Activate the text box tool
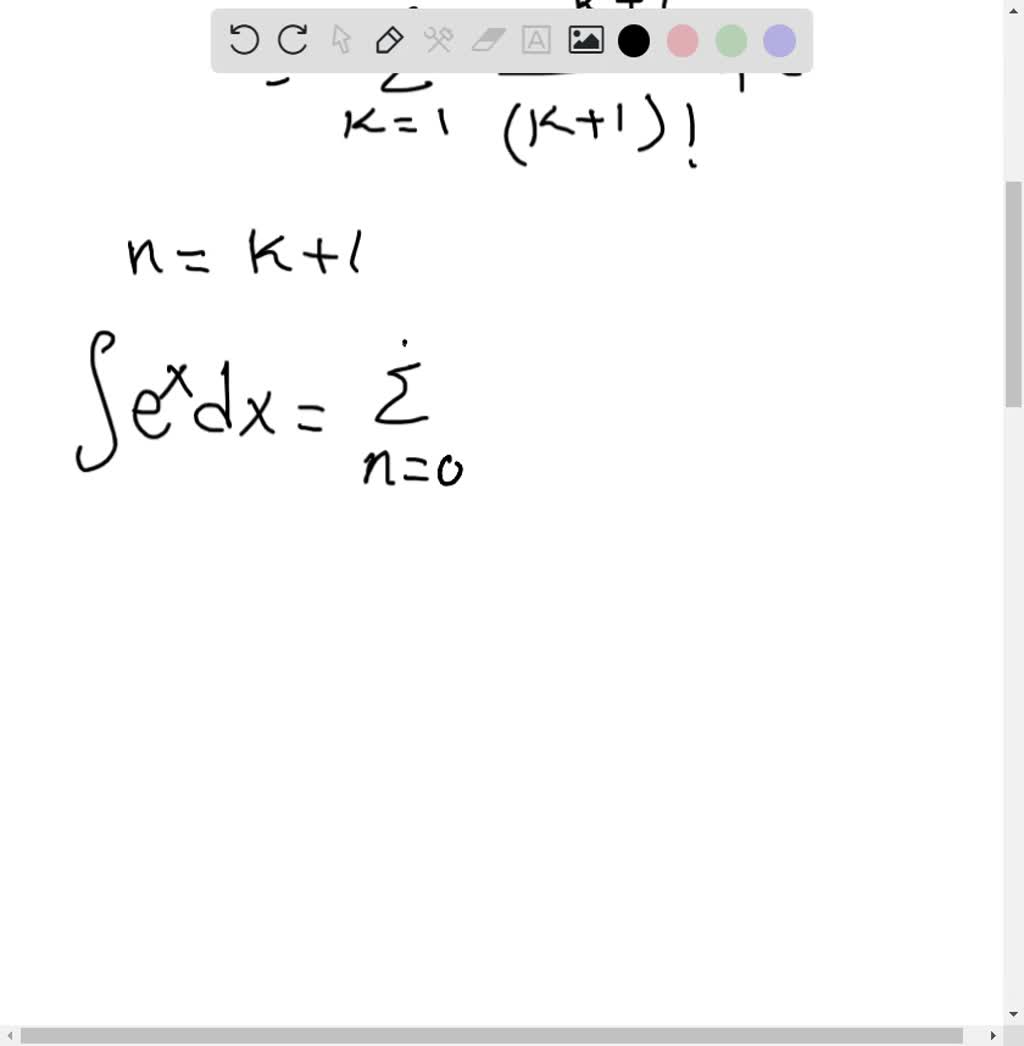Screen dimensions: 1024x1046 click(536, 41)
